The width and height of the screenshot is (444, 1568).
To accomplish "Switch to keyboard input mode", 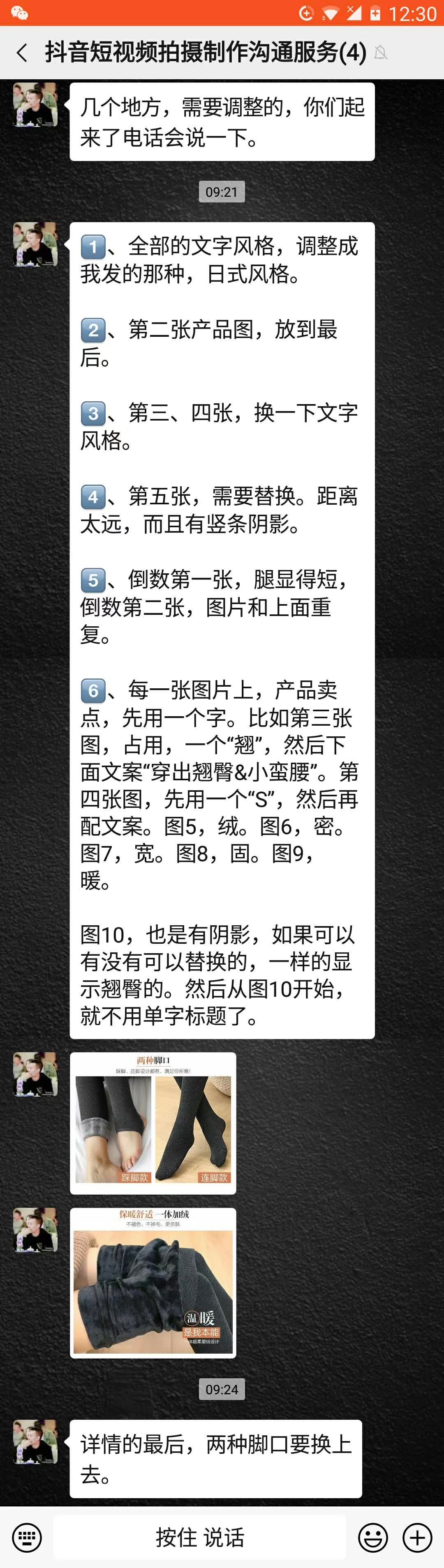I will [27, 1537].
